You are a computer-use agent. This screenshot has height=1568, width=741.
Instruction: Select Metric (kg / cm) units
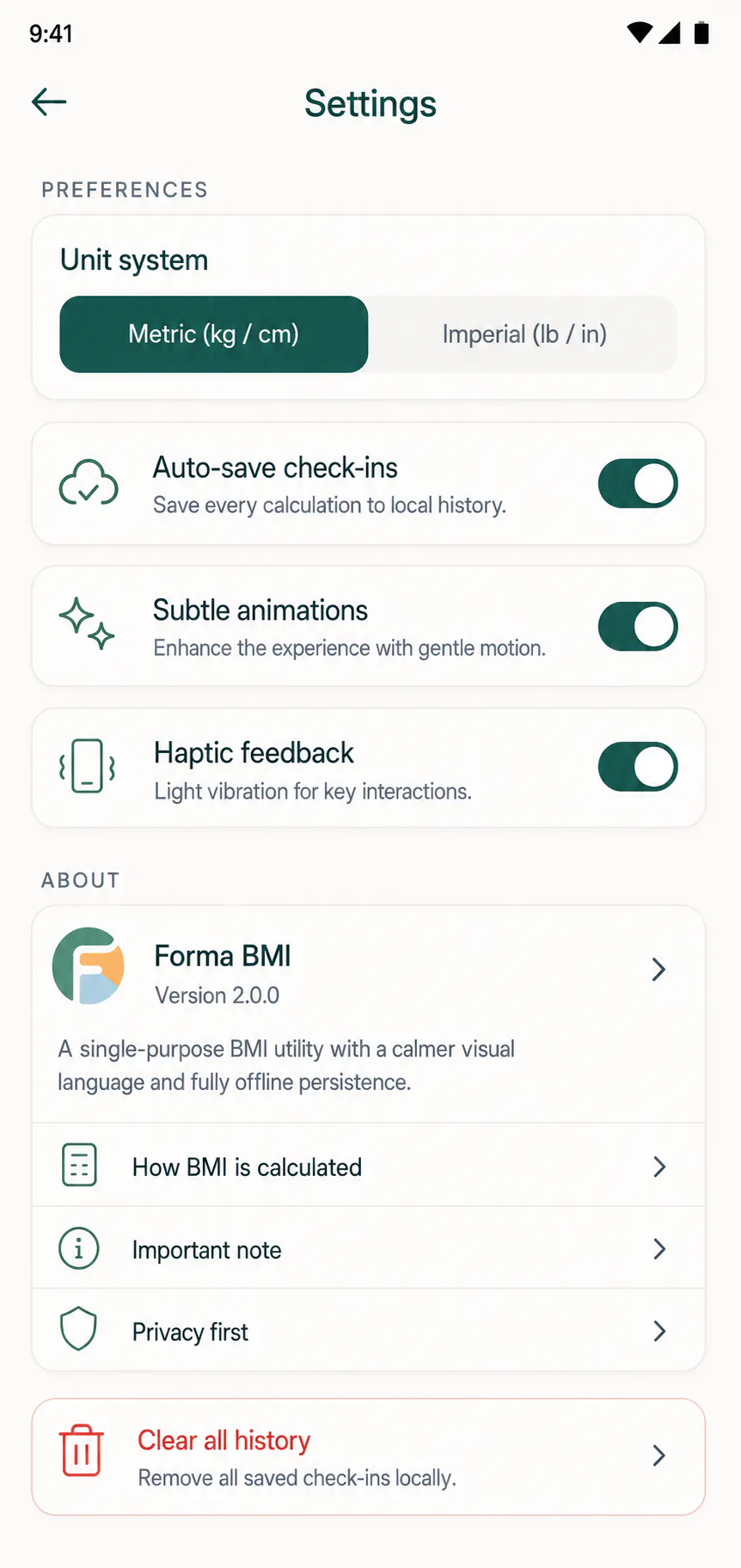coord(214,334)
